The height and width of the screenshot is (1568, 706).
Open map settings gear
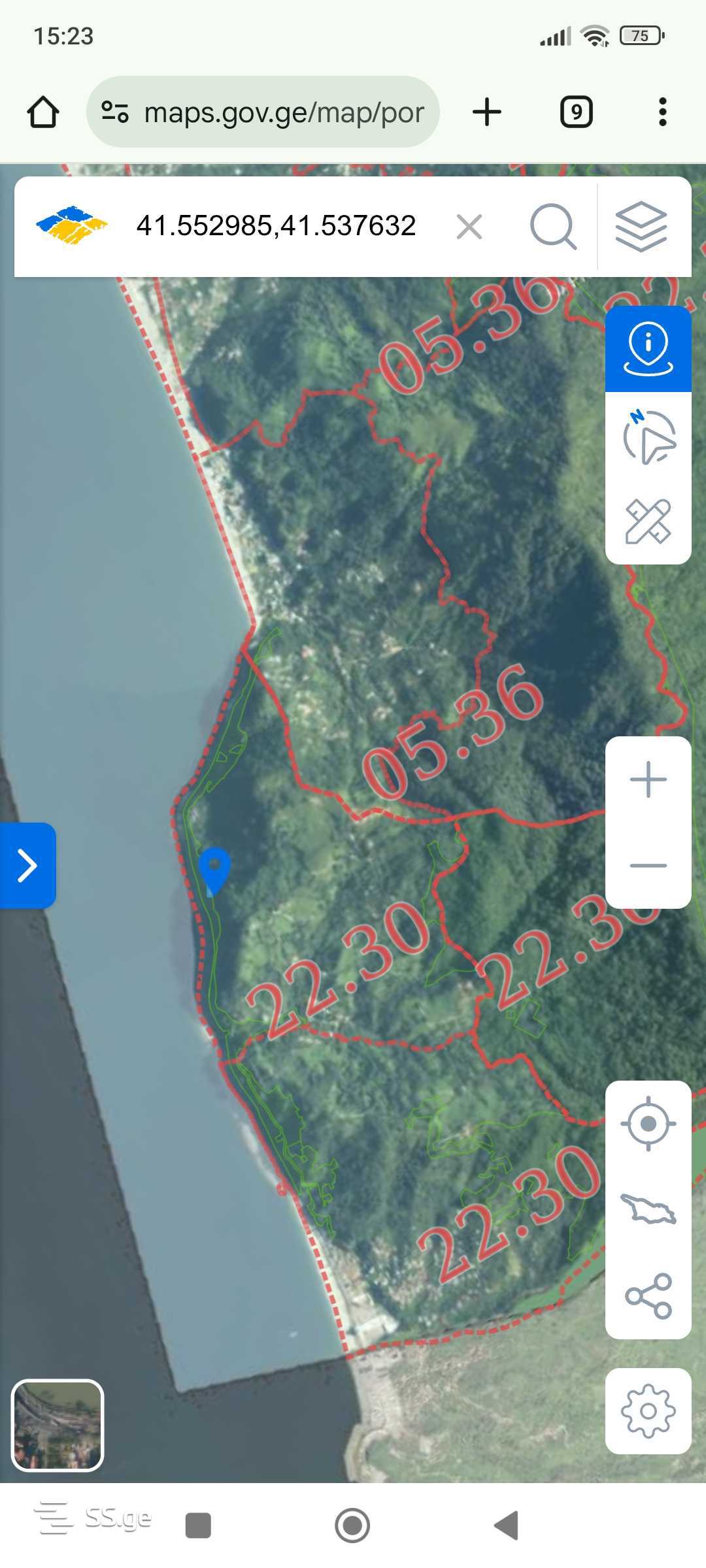[x=648, y=1411]
